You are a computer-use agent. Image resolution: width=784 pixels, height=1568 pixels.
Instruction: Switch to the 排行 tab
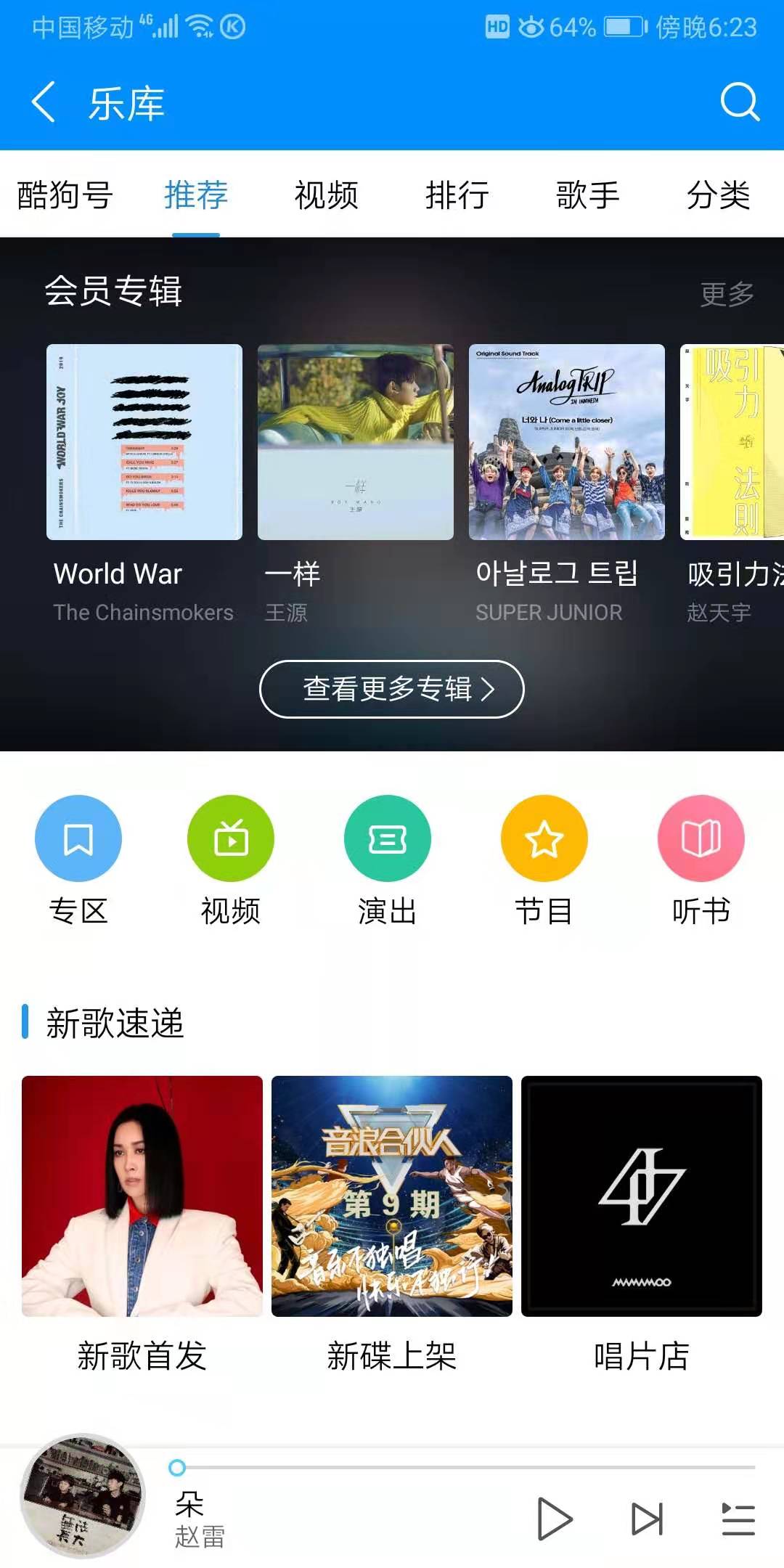[x=457, y=195]
